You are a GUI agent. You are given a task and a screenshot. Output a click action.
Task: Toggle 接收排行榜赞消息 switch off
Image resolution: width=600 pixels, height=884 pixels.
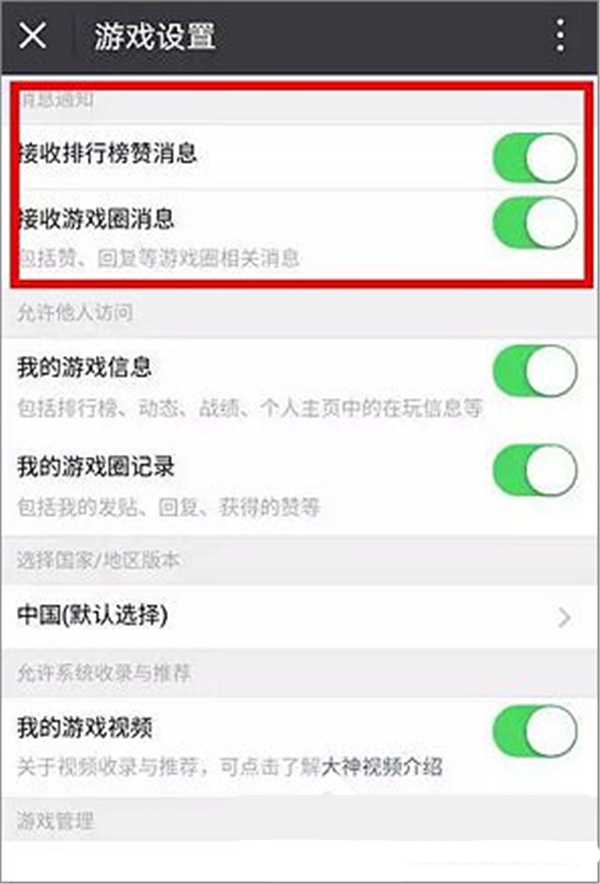pos(535,156)
